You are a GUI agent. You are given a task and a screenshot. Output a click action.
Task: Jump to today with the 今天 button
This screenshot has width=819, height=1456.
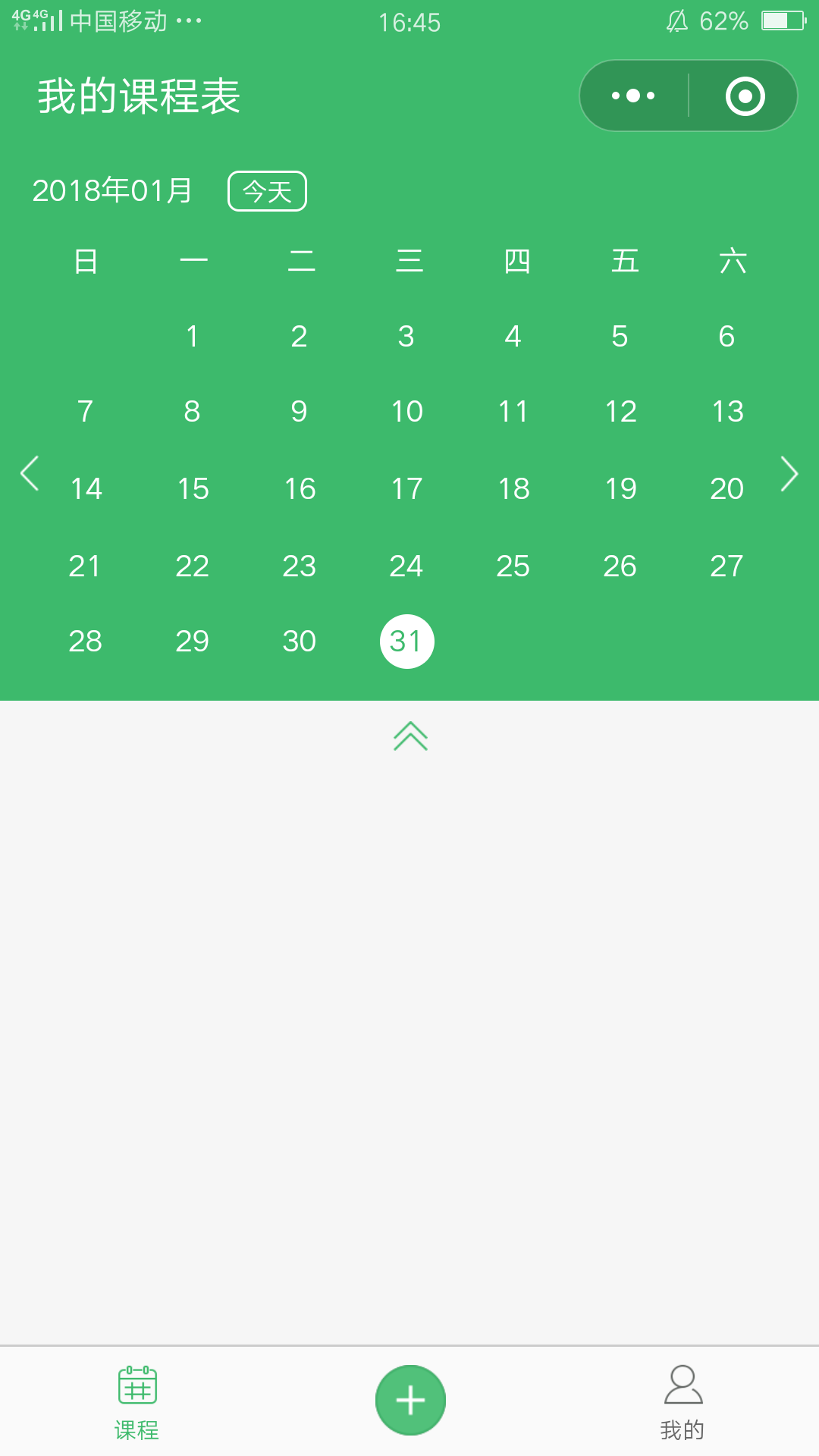click(267, 191)
